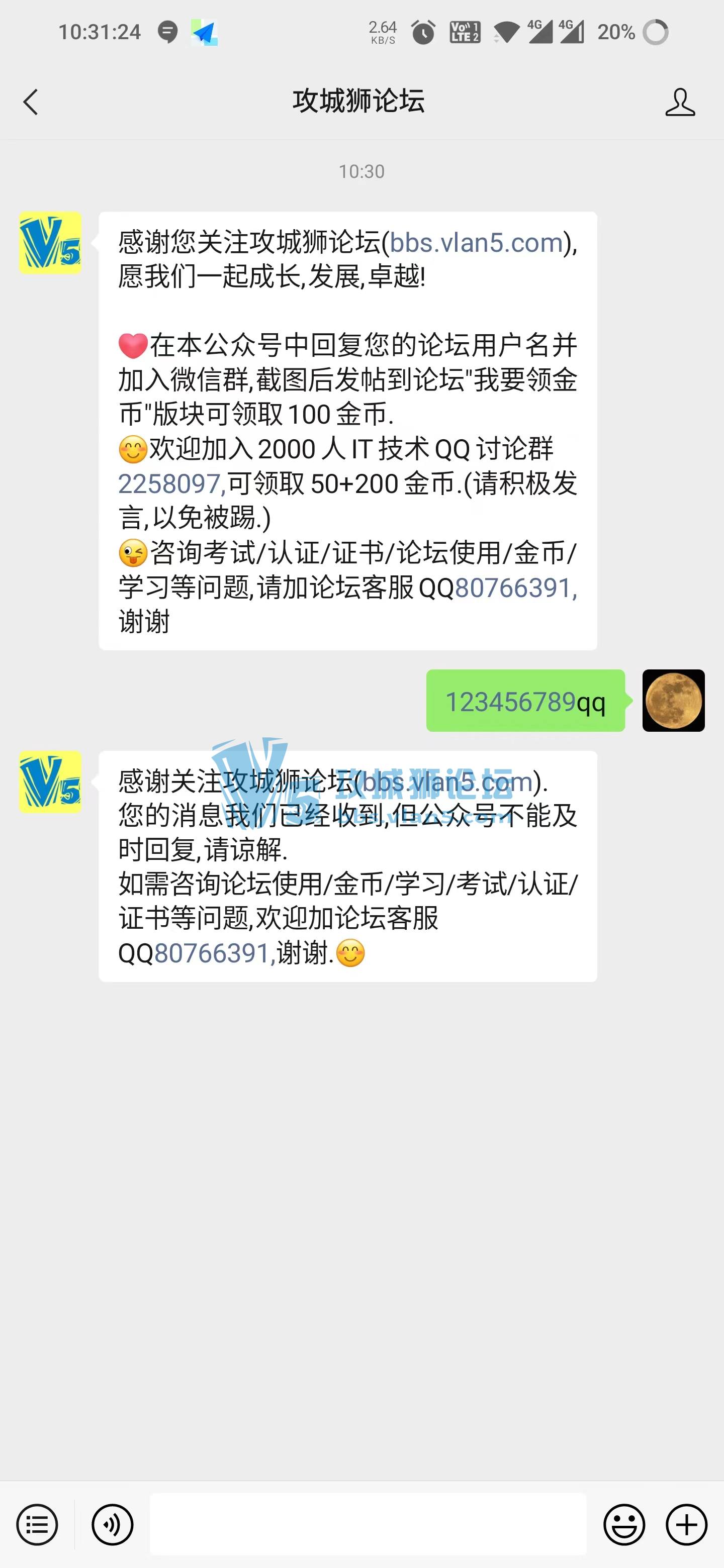The height and width of the screenshot is (1568, 724).
Task: Switch to voice input mode
Action: 112,1525
